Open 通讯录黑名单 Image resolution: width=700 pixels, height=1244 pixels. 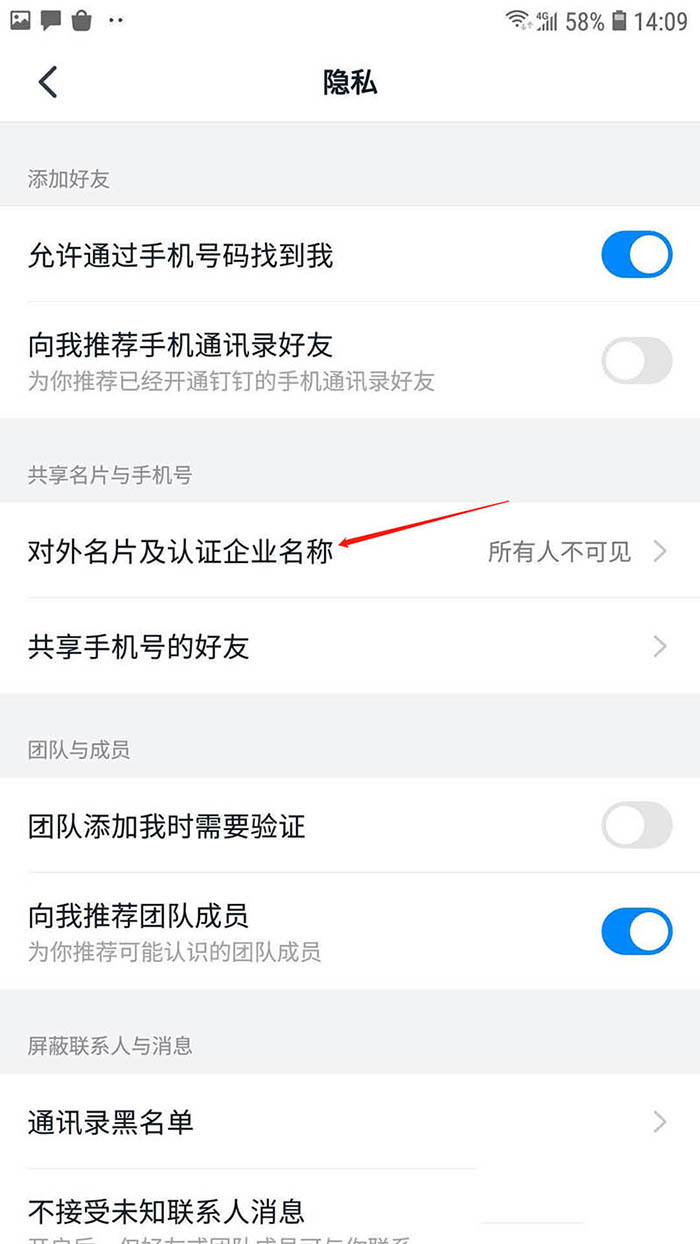348,1122
